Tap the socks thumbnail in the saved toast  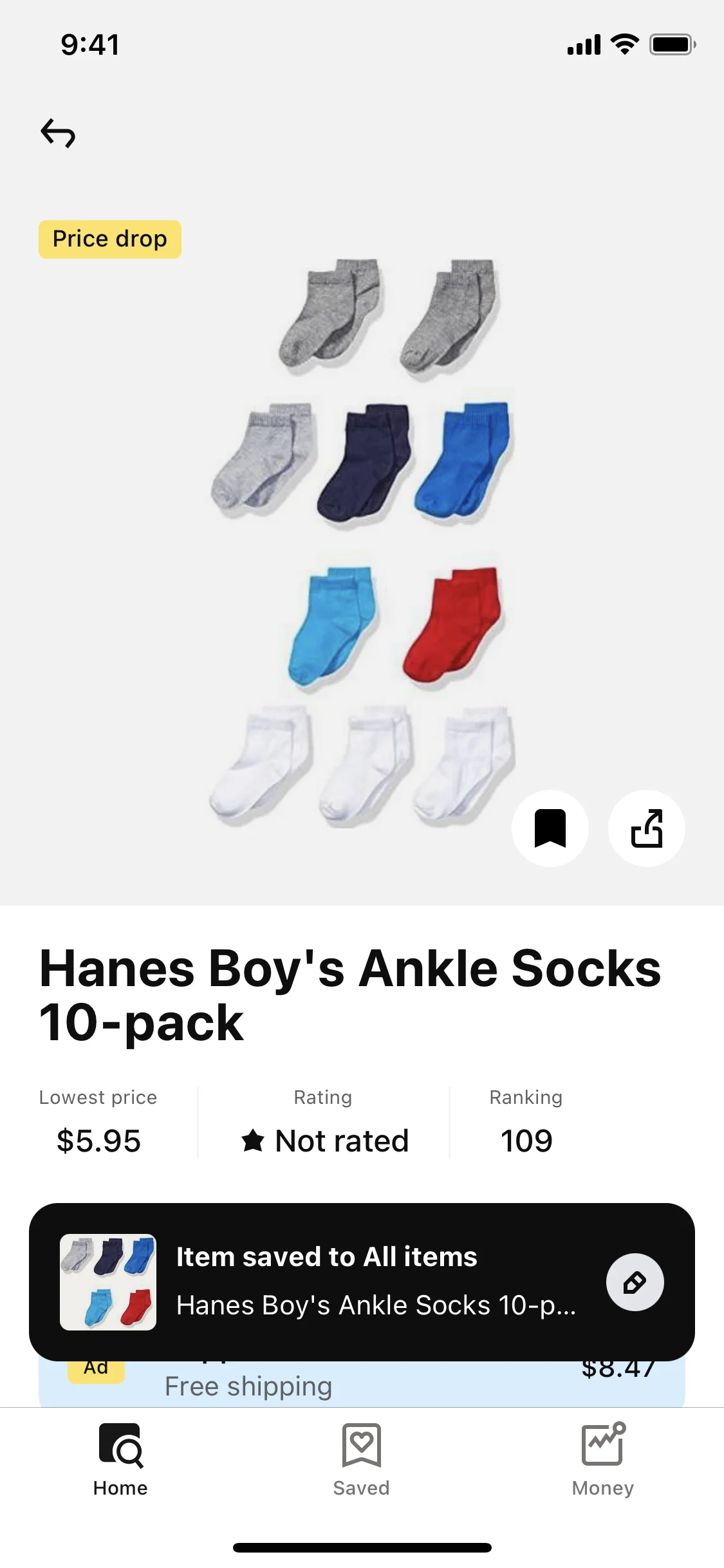(x=108, y=1281)
